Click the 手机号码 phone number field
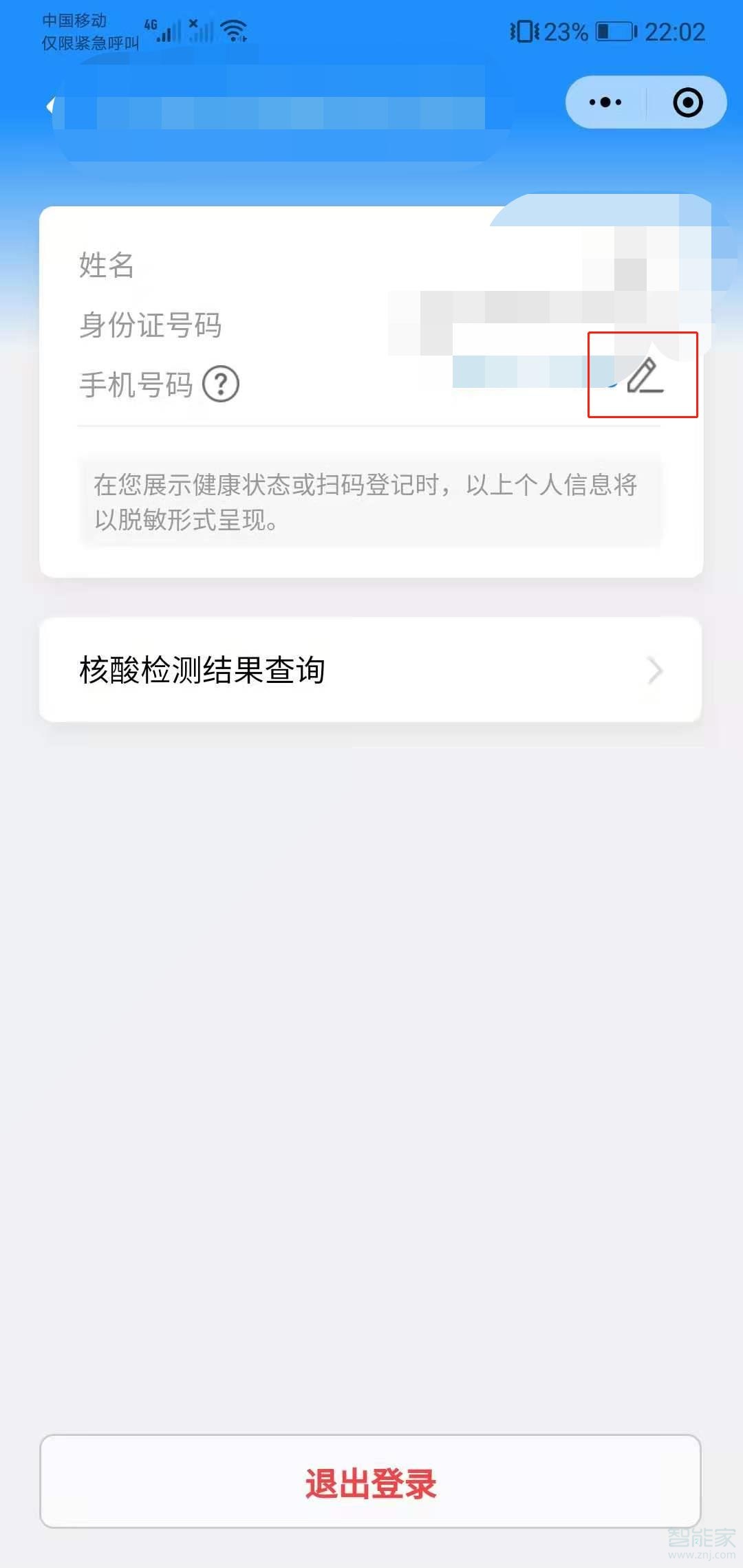 (138, 384)
